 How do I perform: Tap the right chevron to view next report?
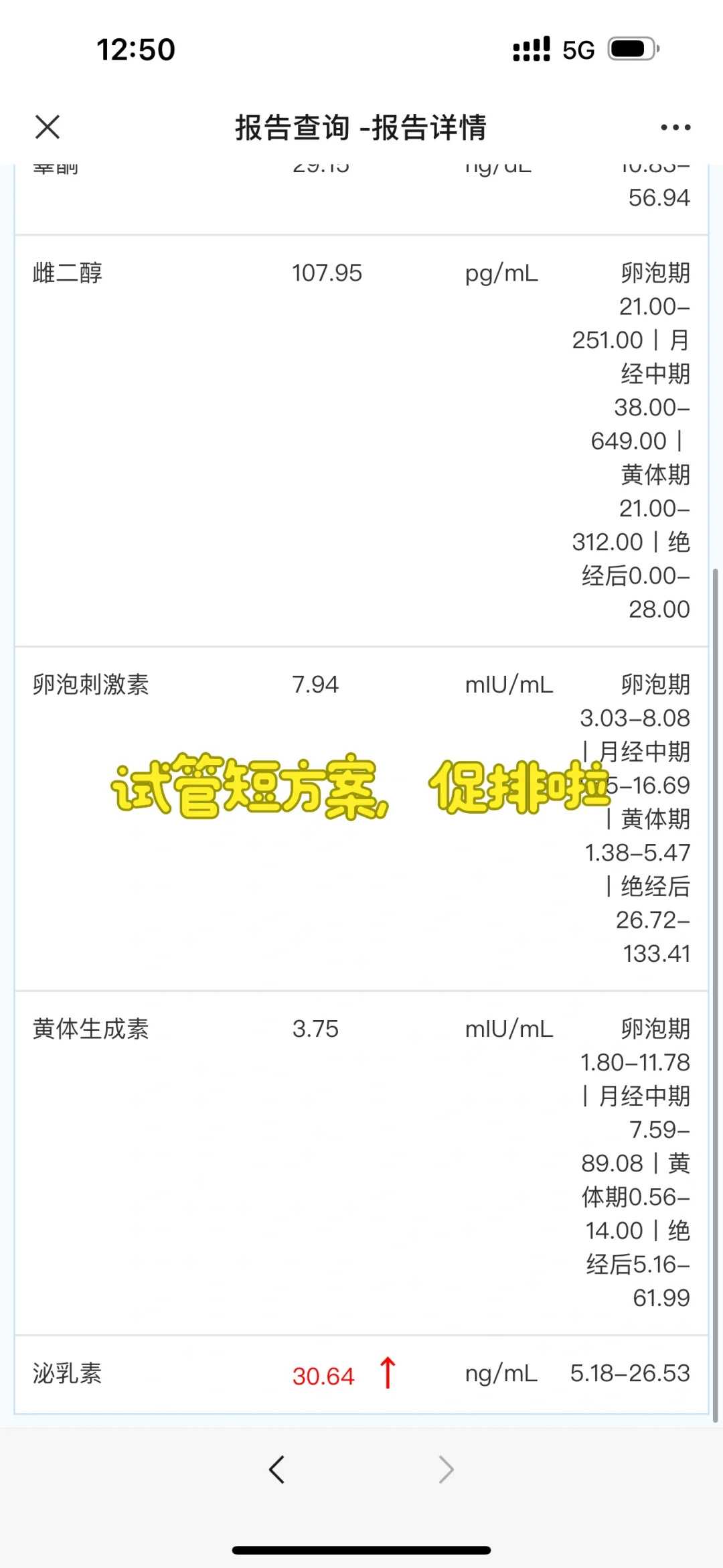446,1470
